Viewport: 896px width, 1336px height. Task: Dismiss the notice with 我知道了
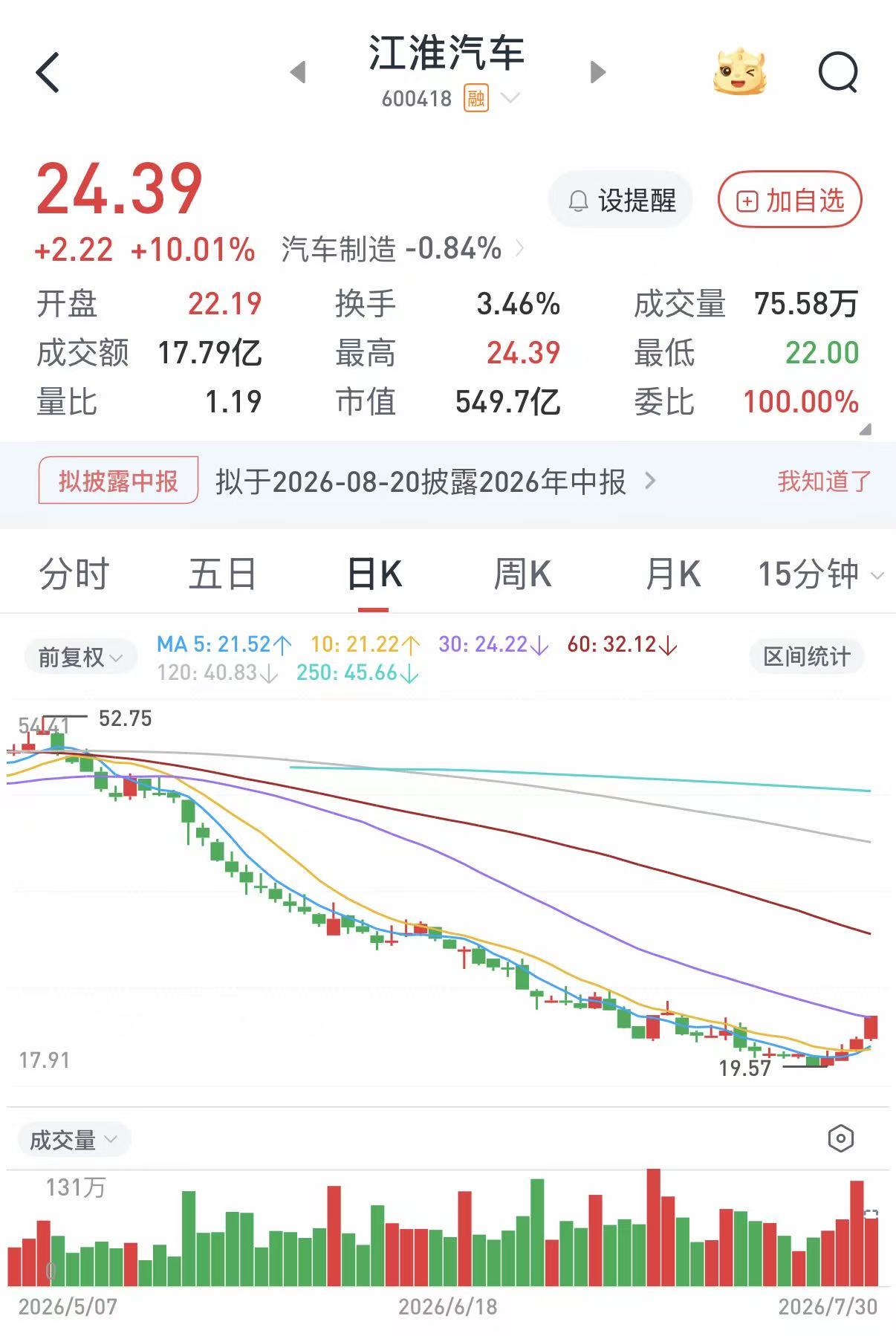tap(824, 481)
